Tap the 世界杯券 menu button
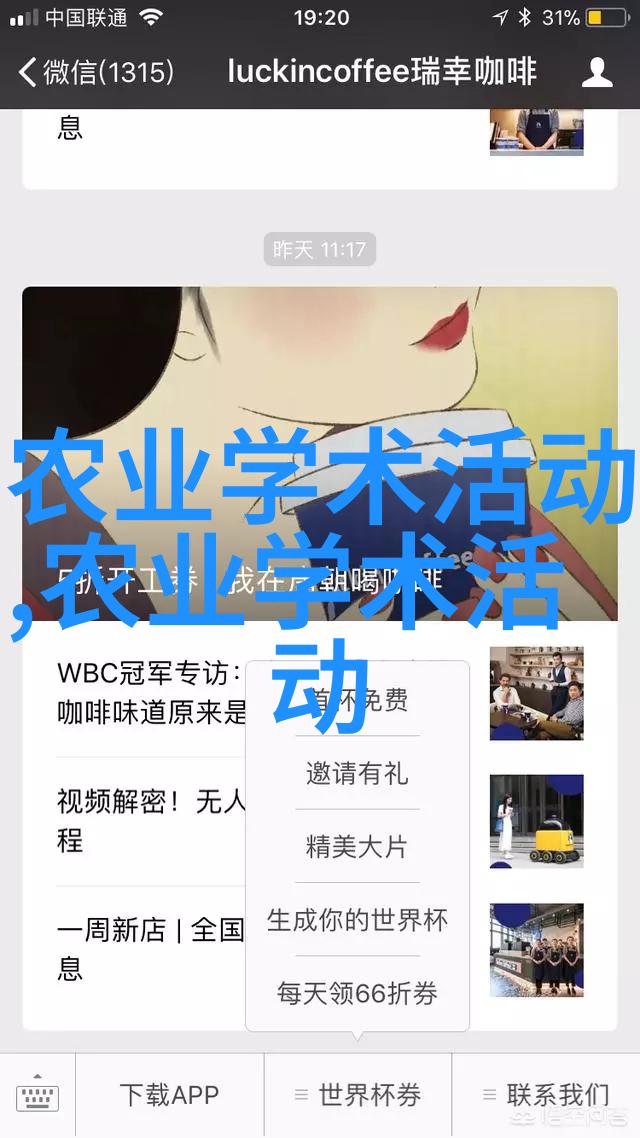 tap(358, 1094)
